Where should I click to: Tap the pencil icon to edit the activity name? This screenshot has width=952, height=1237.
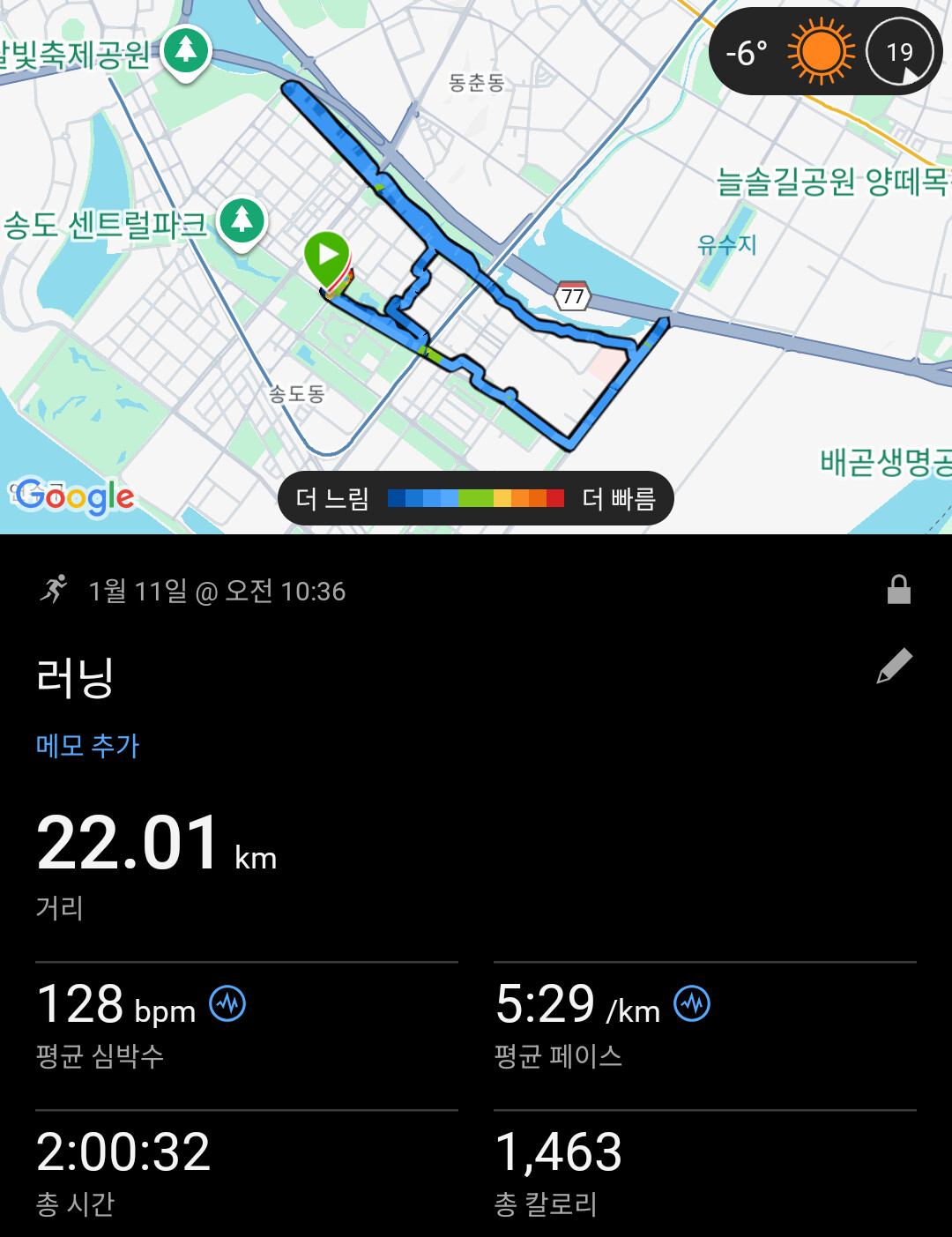(895, 667)
